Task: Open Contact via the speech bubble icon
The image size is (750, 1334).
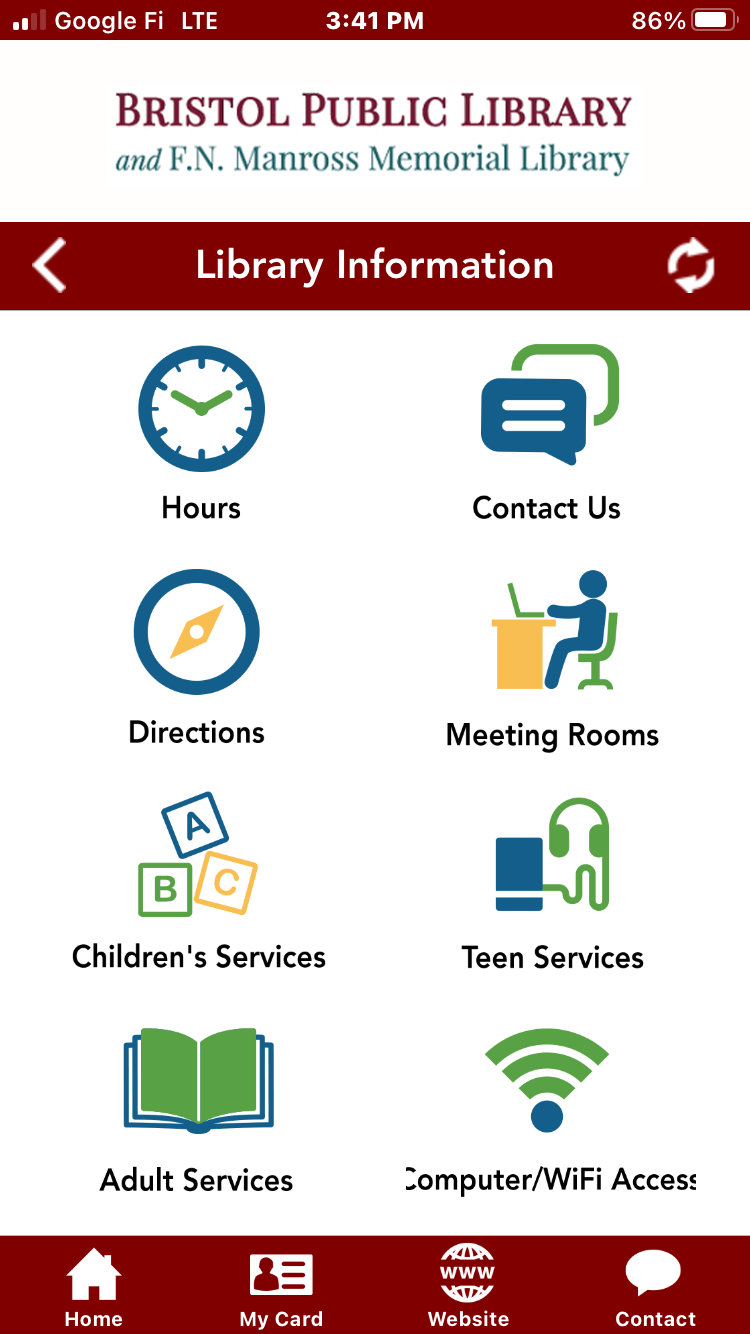Action: pyautogui.click(x=654, y=1271)
